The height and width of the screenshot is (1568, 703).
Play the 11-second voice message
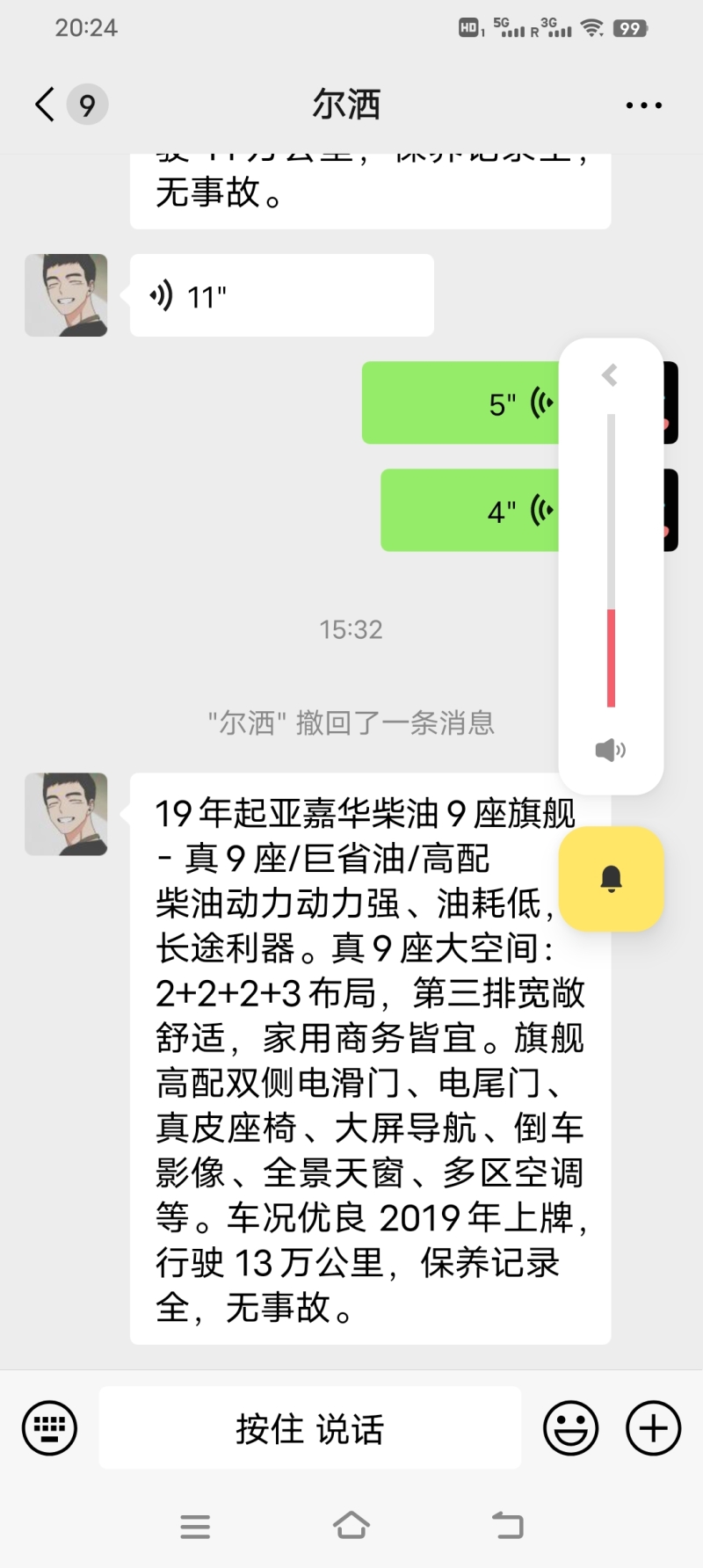(281, 295)
